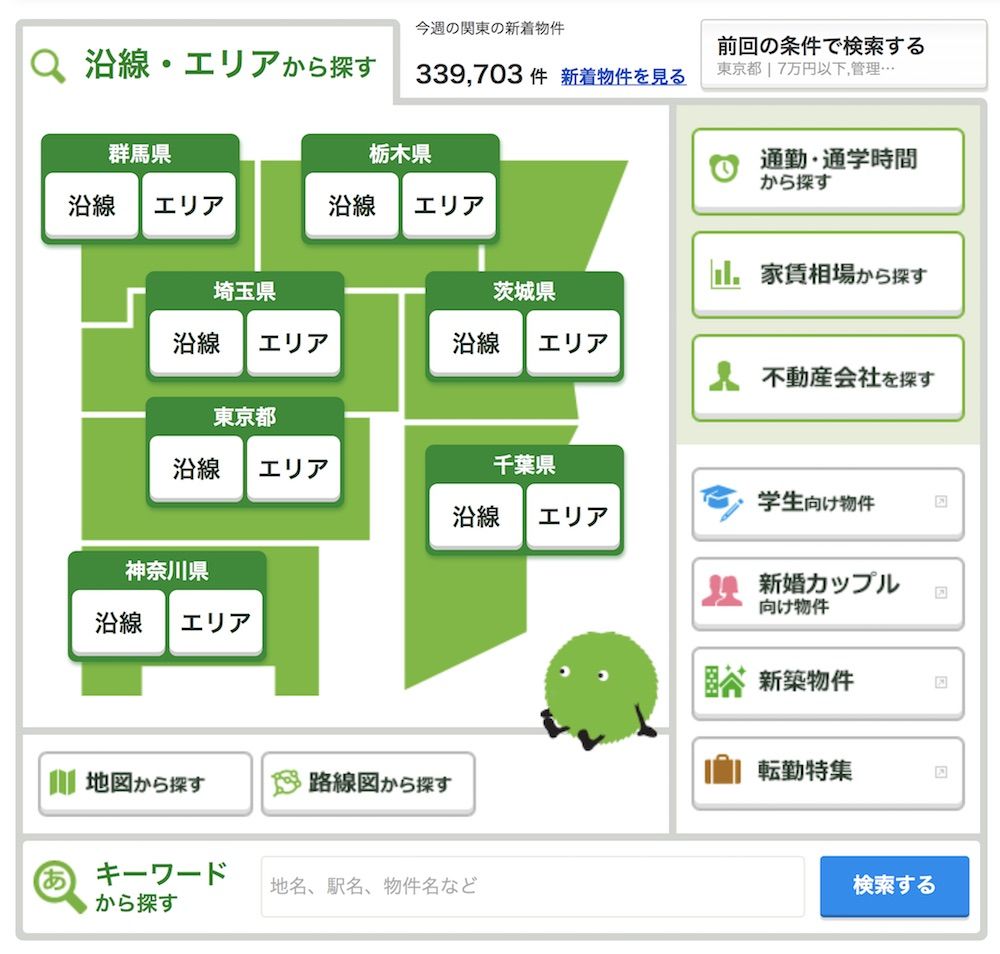Image resolution: width=1000 pixels, height=954 pixels.
Task: Find 不動産会社を探す
Action: coord(828,378)
